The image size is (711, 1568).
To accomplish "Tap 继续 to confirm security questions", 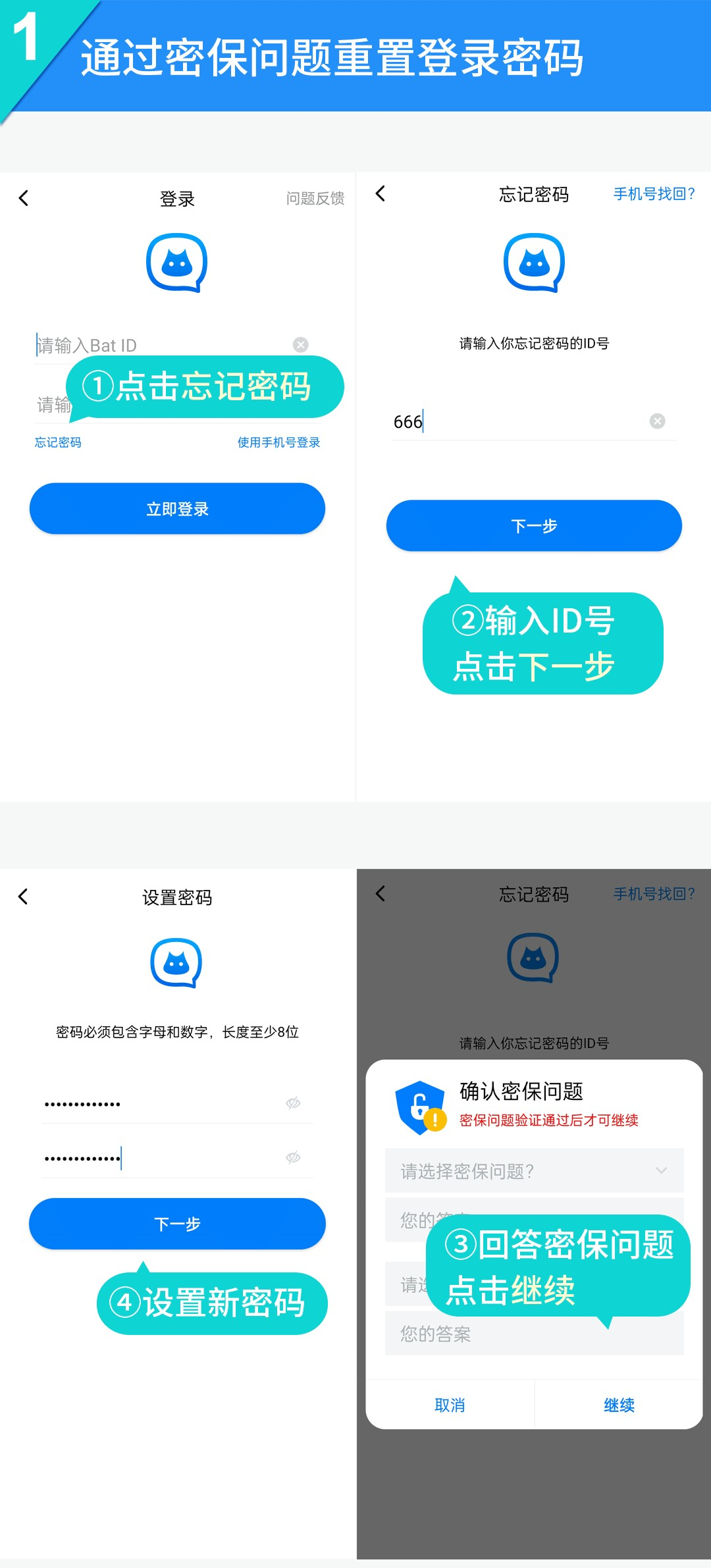I will pos(619,1405).
